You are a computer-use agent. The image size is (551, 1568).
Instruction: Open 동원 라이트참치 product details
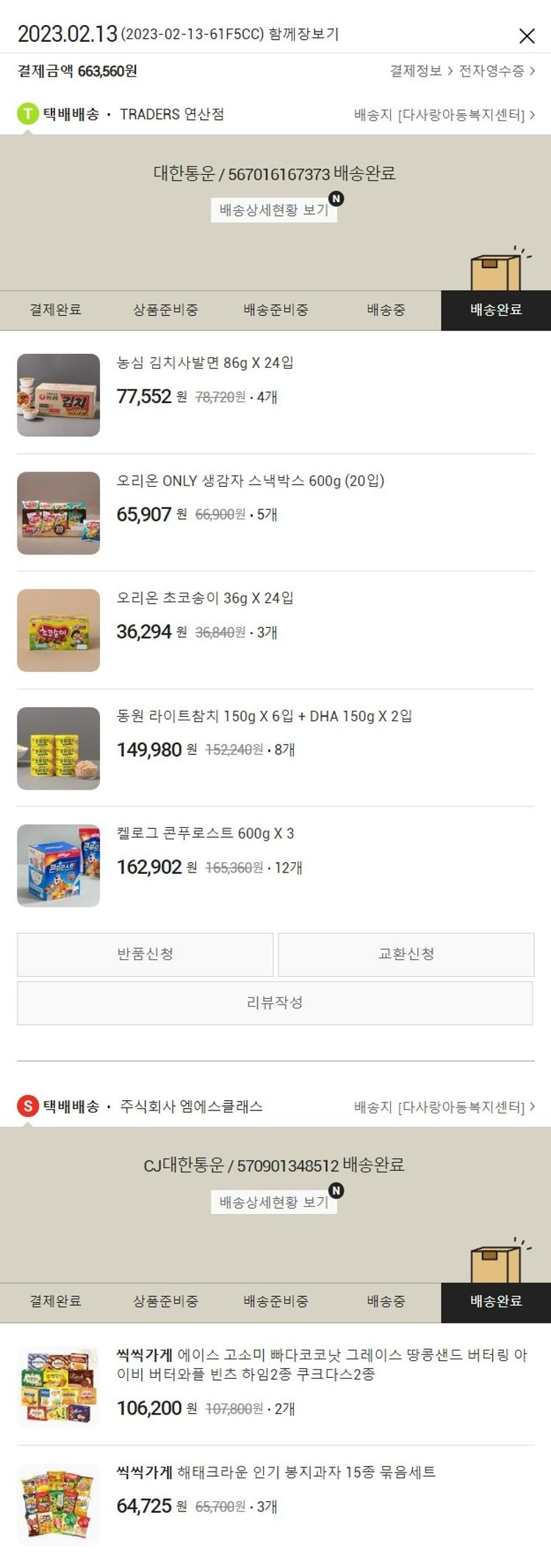(x=264, y=716)
